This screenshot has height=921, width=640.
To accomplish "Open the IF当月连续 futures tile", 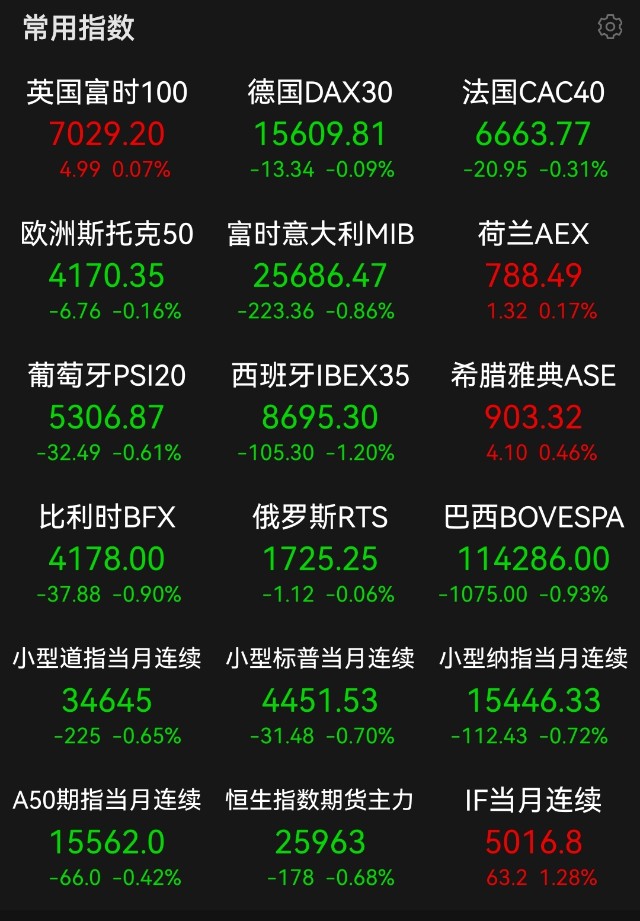I will coord(533,837).
